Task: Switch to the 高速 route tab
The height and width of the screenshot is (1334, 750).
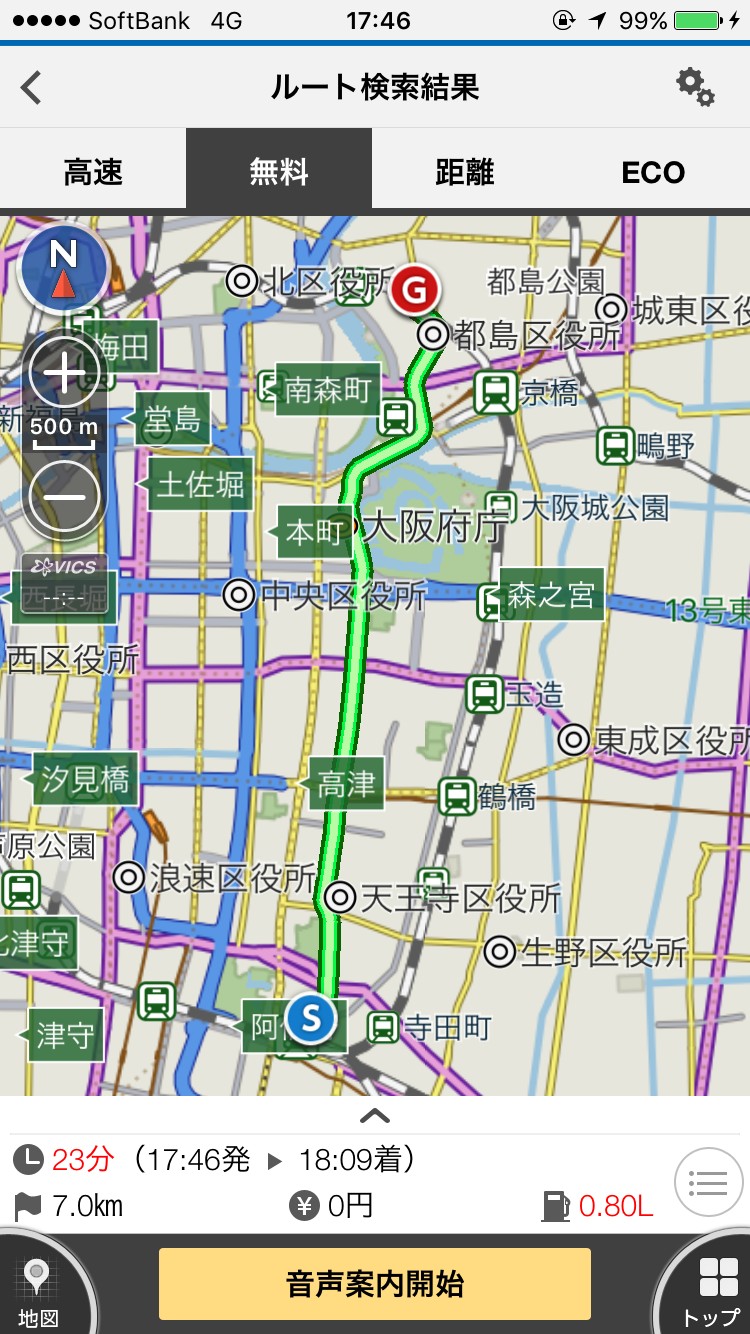Action: point(93,172)
